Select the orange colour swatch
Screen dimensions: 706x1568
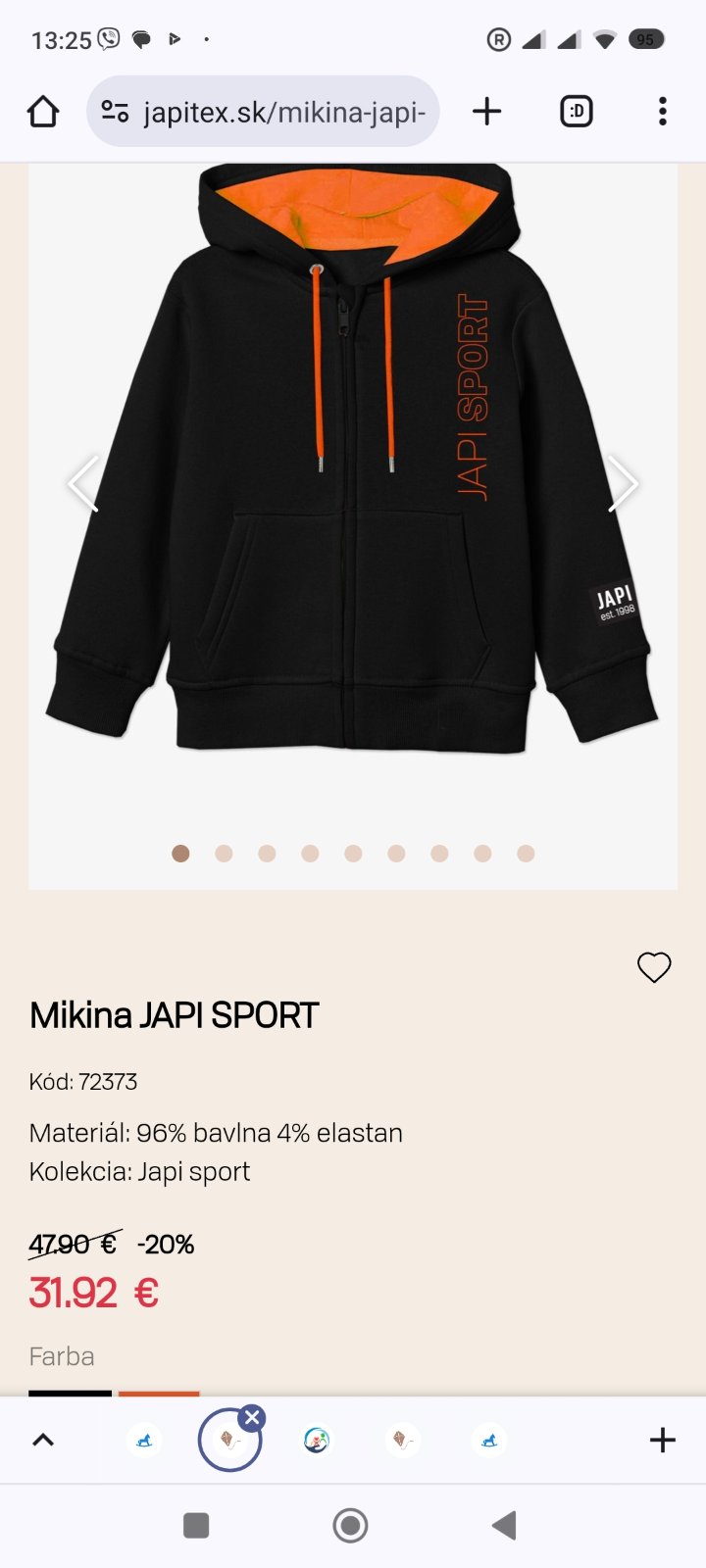pos(159,1392)
